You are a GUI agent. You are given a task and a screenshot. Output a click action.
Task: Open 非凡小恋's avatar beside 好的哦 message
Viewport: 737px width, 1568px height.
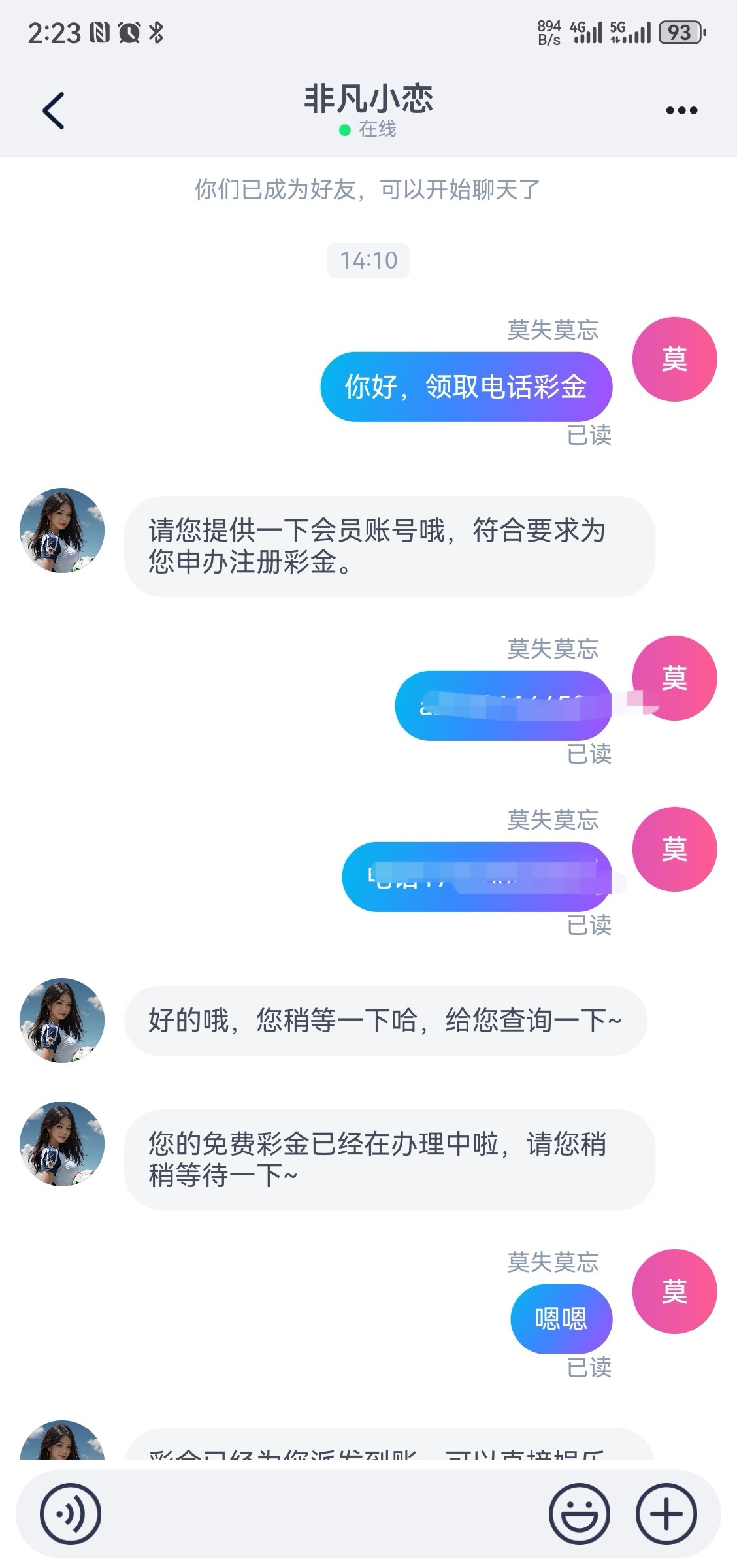click(x=62, y=1020)
